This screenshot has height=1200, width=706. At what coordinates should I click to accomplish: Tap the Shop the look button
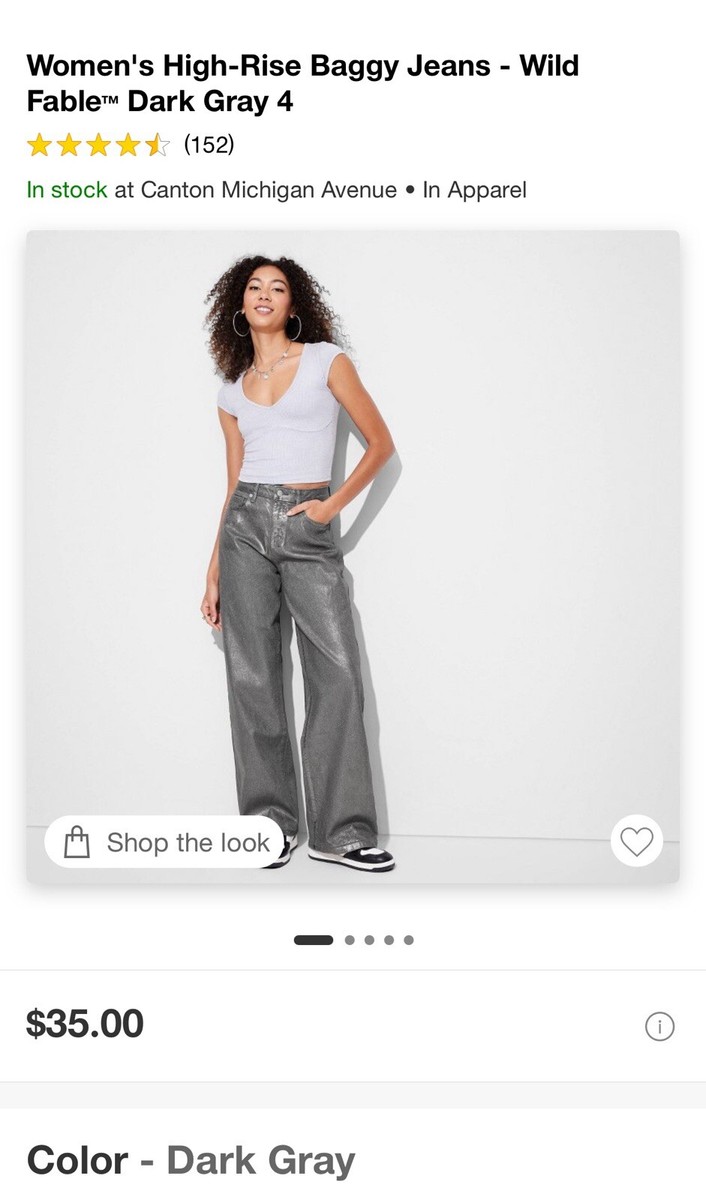[164, 843]
